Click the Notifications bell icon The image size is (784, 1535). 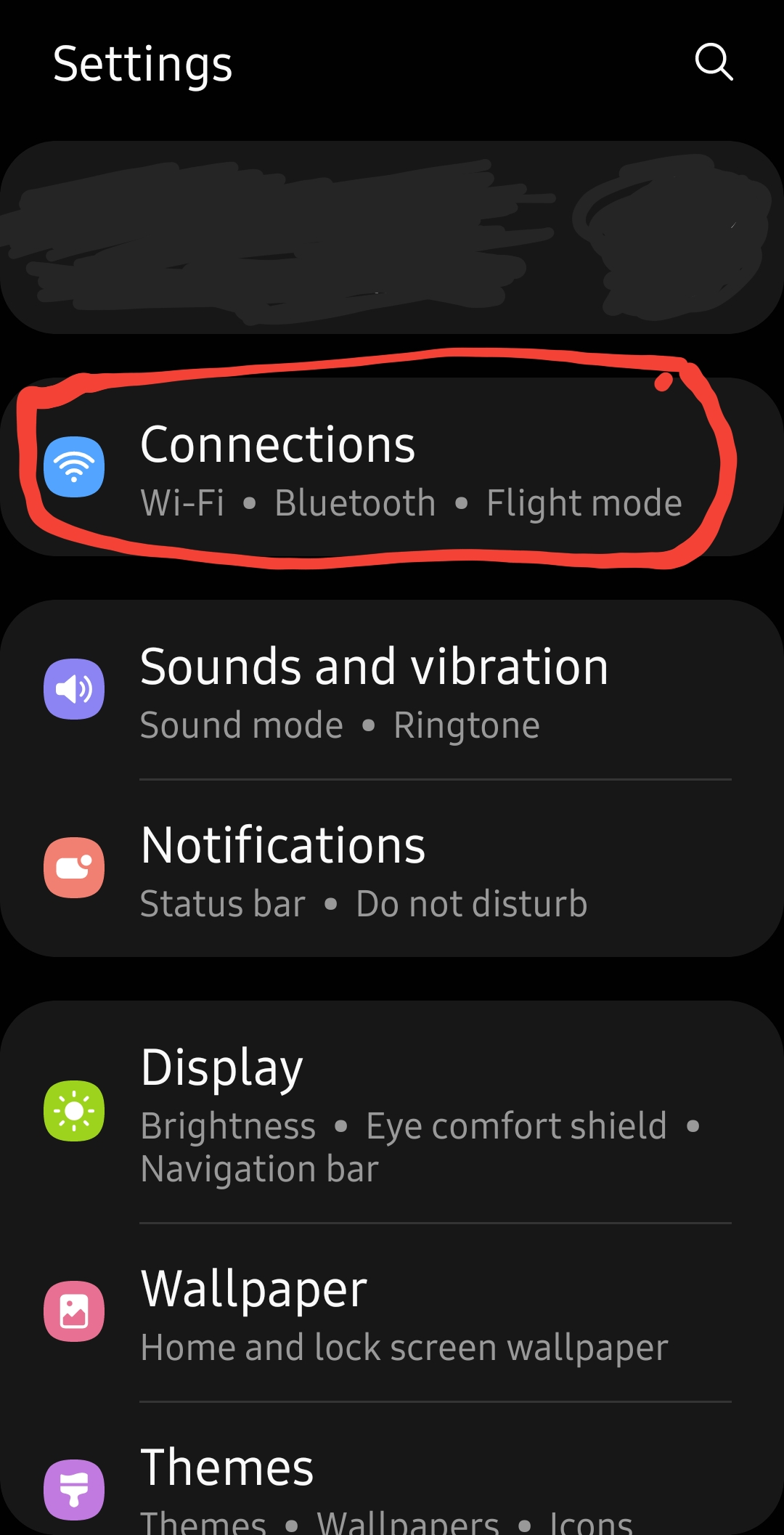(73, 868)
